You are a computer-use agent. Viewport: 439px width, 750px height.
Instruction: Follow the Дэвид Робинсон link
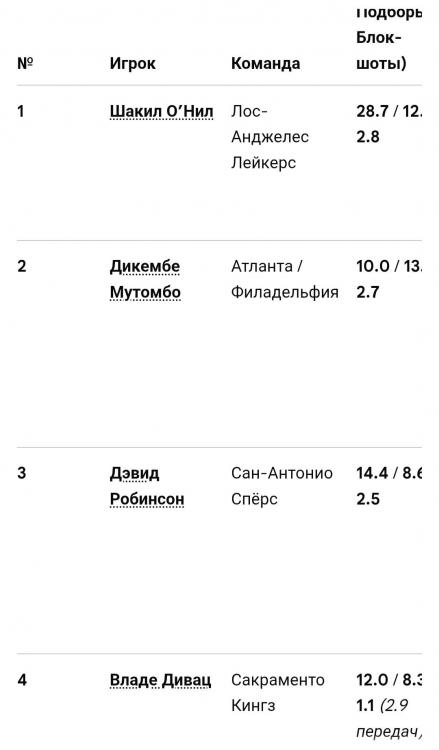147,486
